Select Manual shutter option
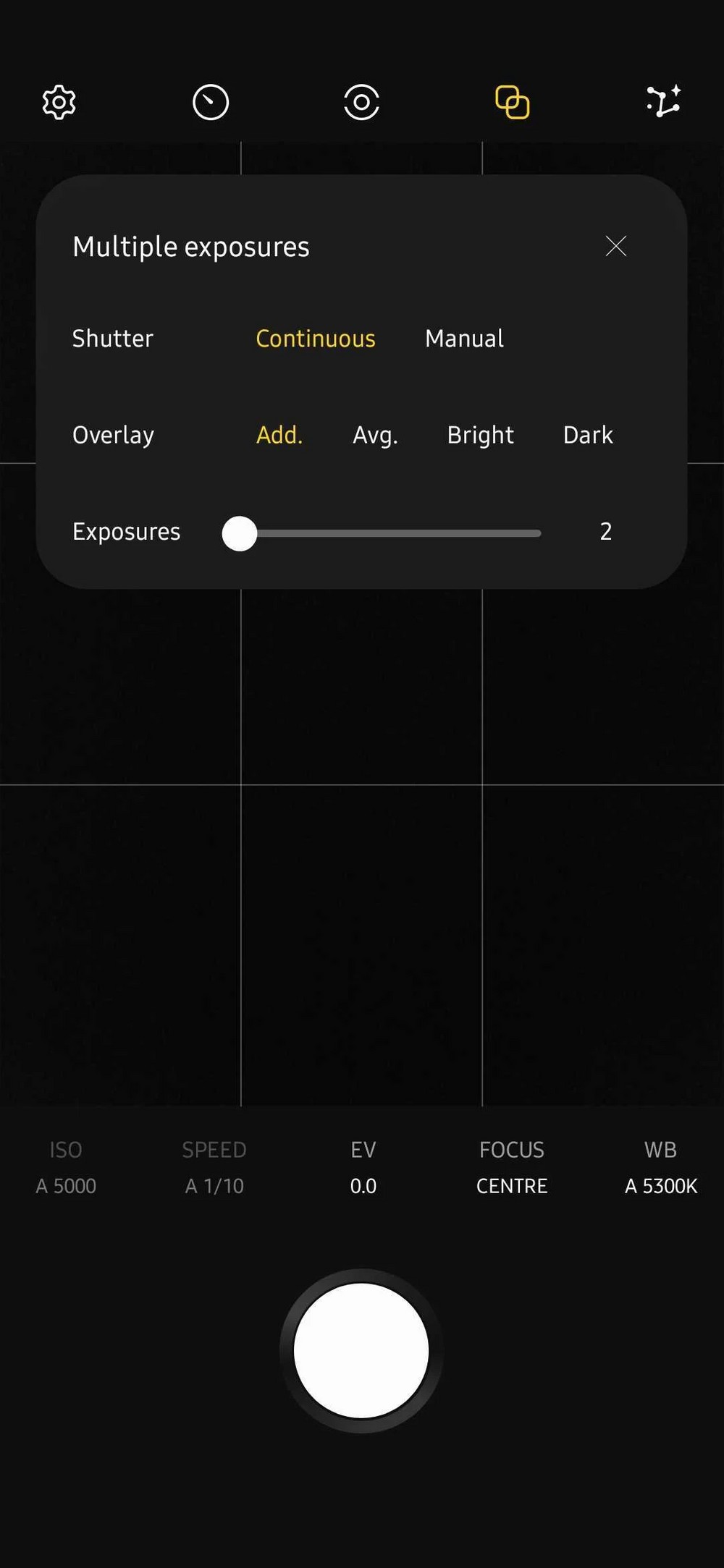Image resolution: width=724 pixels, height=1568 pixels. pos(464,339)
